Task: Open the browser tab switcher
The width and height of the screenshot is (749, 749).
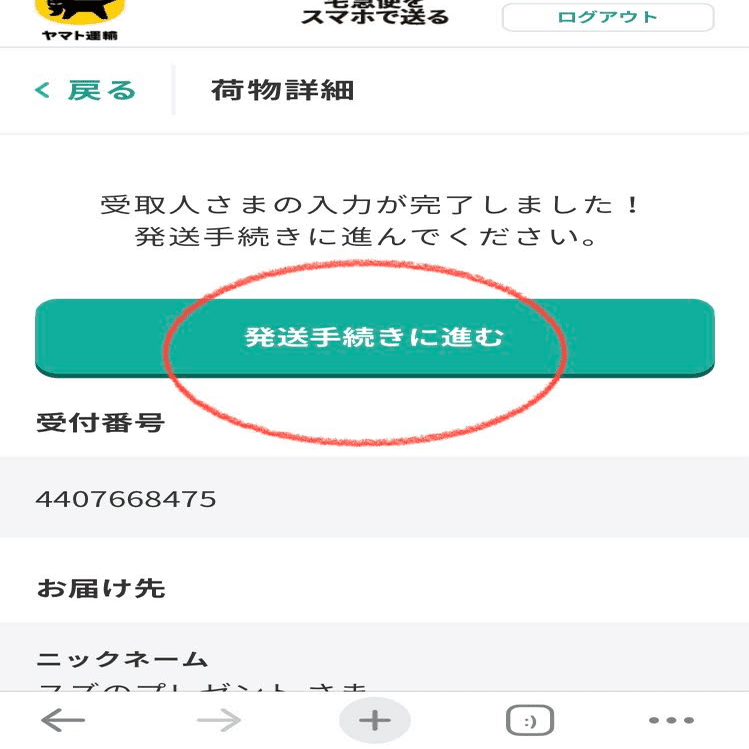Action: pos(530,720)
